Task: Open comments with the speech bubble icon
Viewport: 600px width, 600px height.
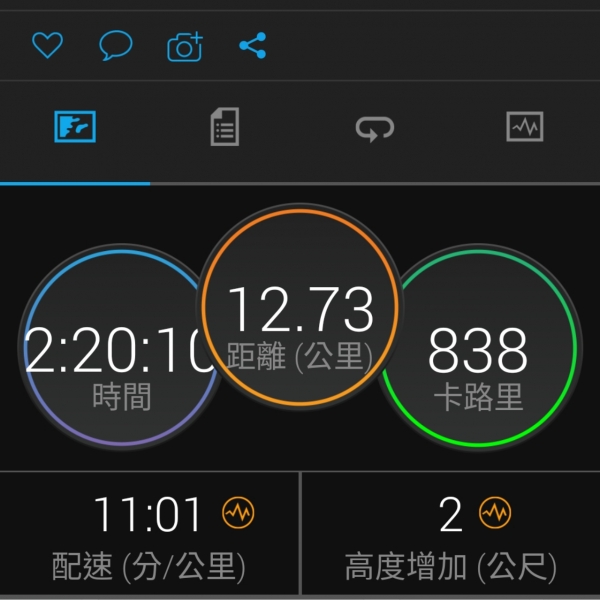Action: [x=116, y=45]
